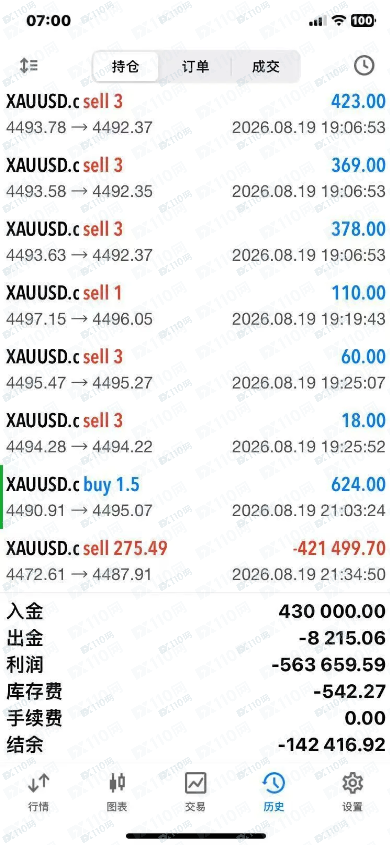390x845 pixels.
Task: Switch to the 持仓 segment
Action: click(x=126, y=66)
